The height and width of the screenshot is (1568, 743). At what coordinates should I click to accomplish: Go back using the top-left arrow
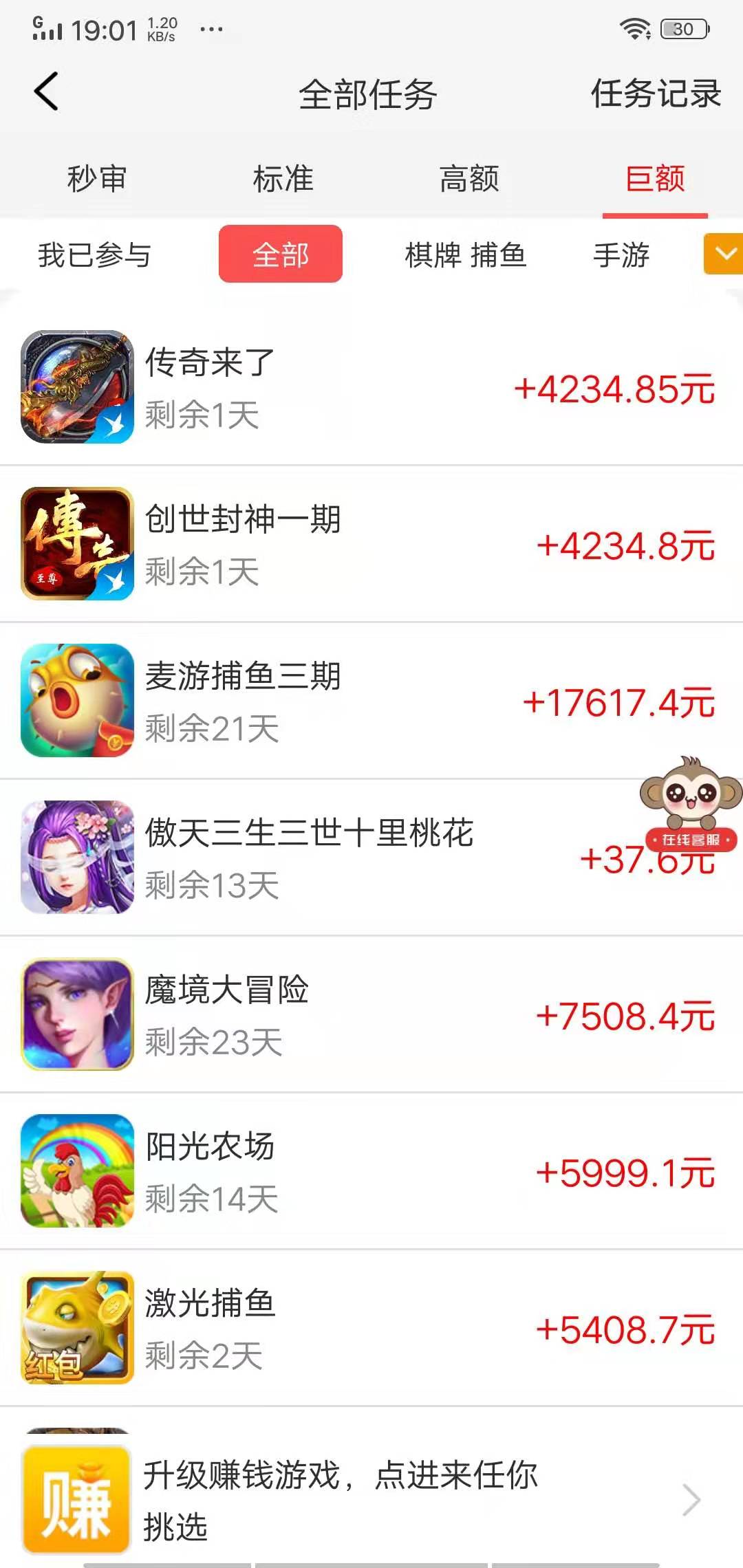point(46,91)
